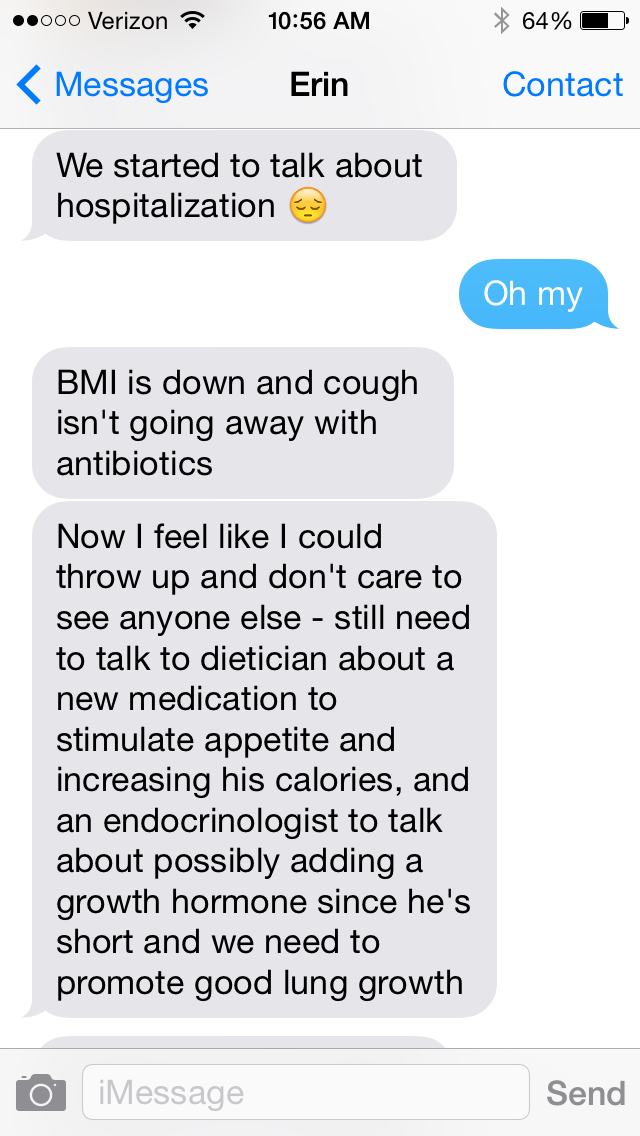The height and width of the screenshot is (1136, 640).
Task: Open the camera to attach a photo
Action: [41, 1093]
